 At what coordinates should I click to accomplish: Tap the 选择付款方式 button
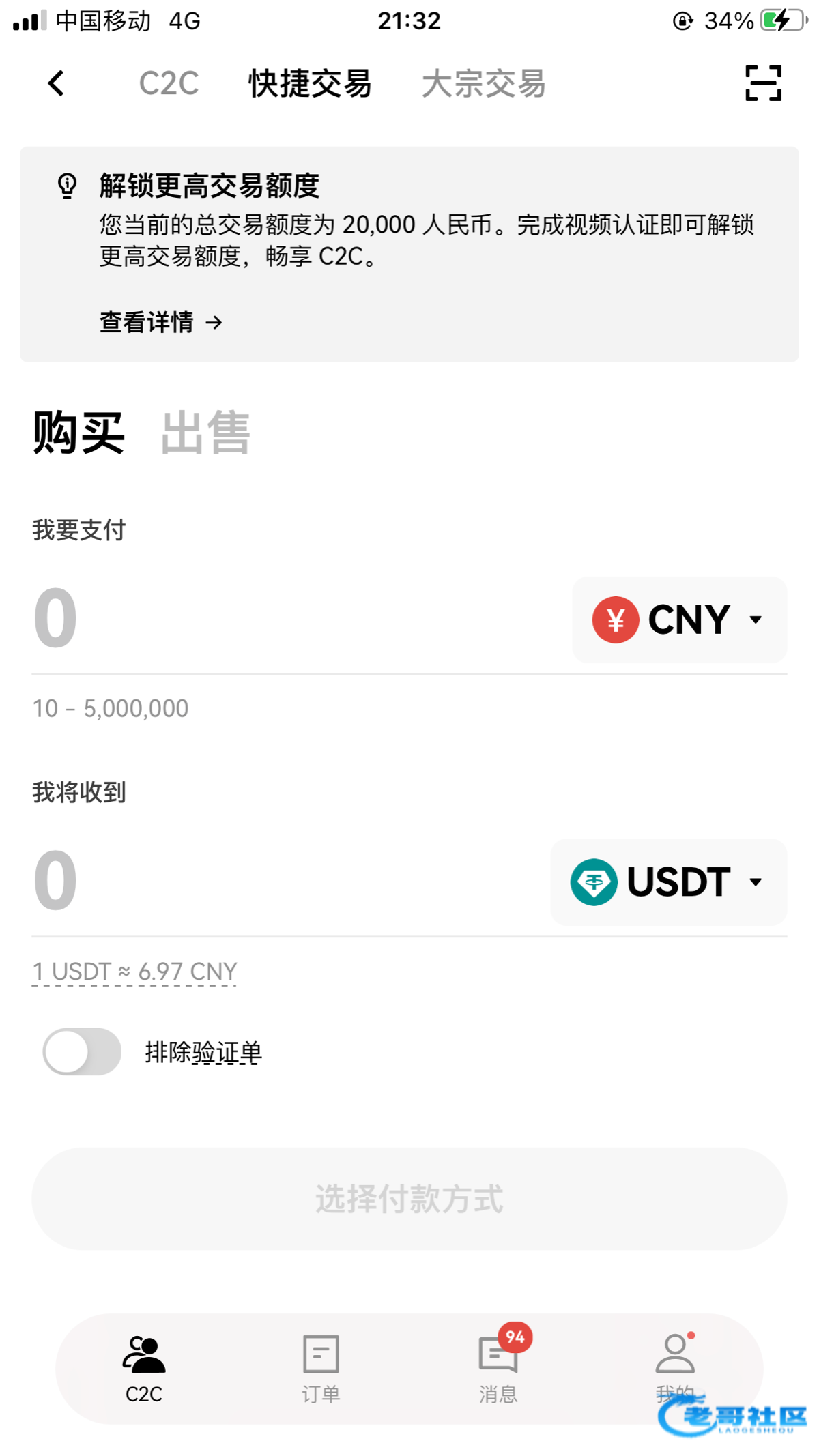pos(409,1198)
